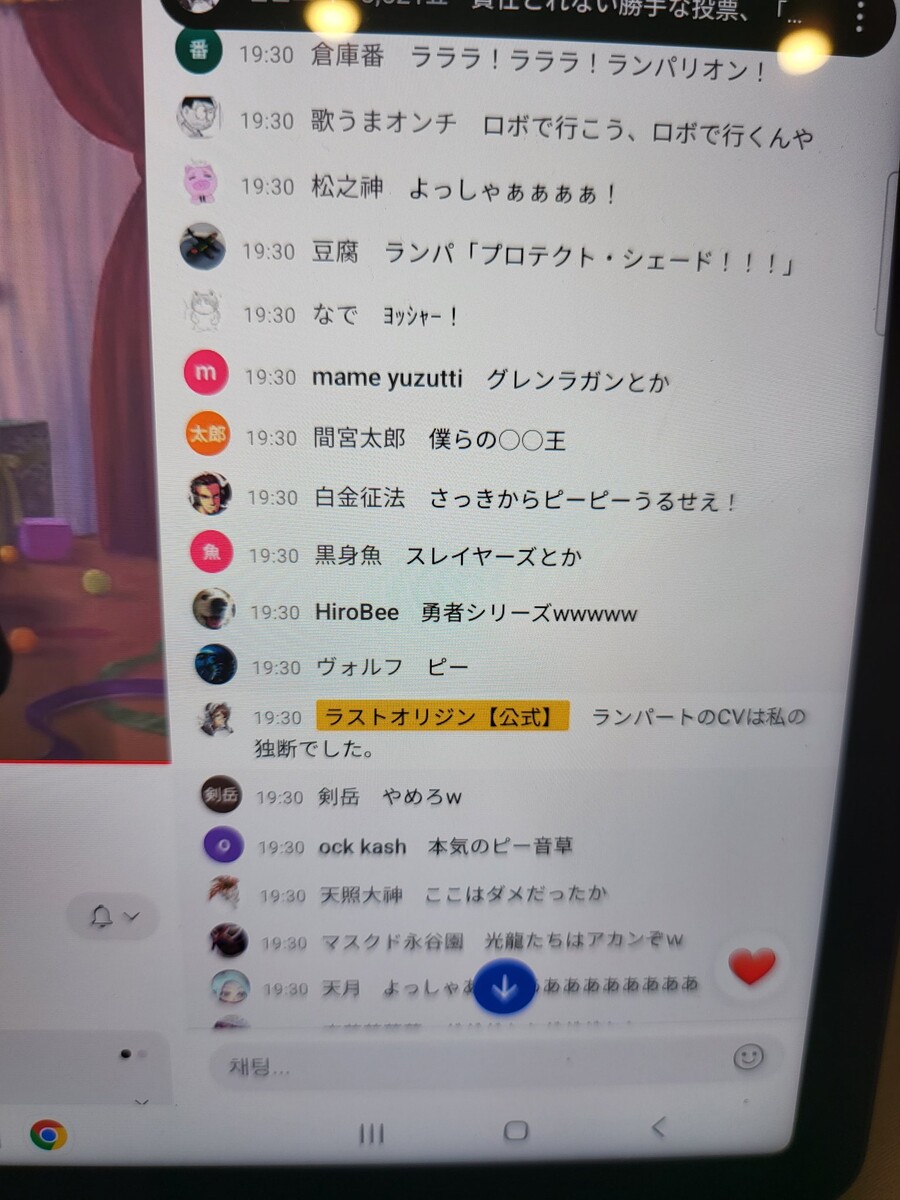This screenshot has width=900, height=1200.
Task: Go back with the system back button
Action: (658, 1128)
